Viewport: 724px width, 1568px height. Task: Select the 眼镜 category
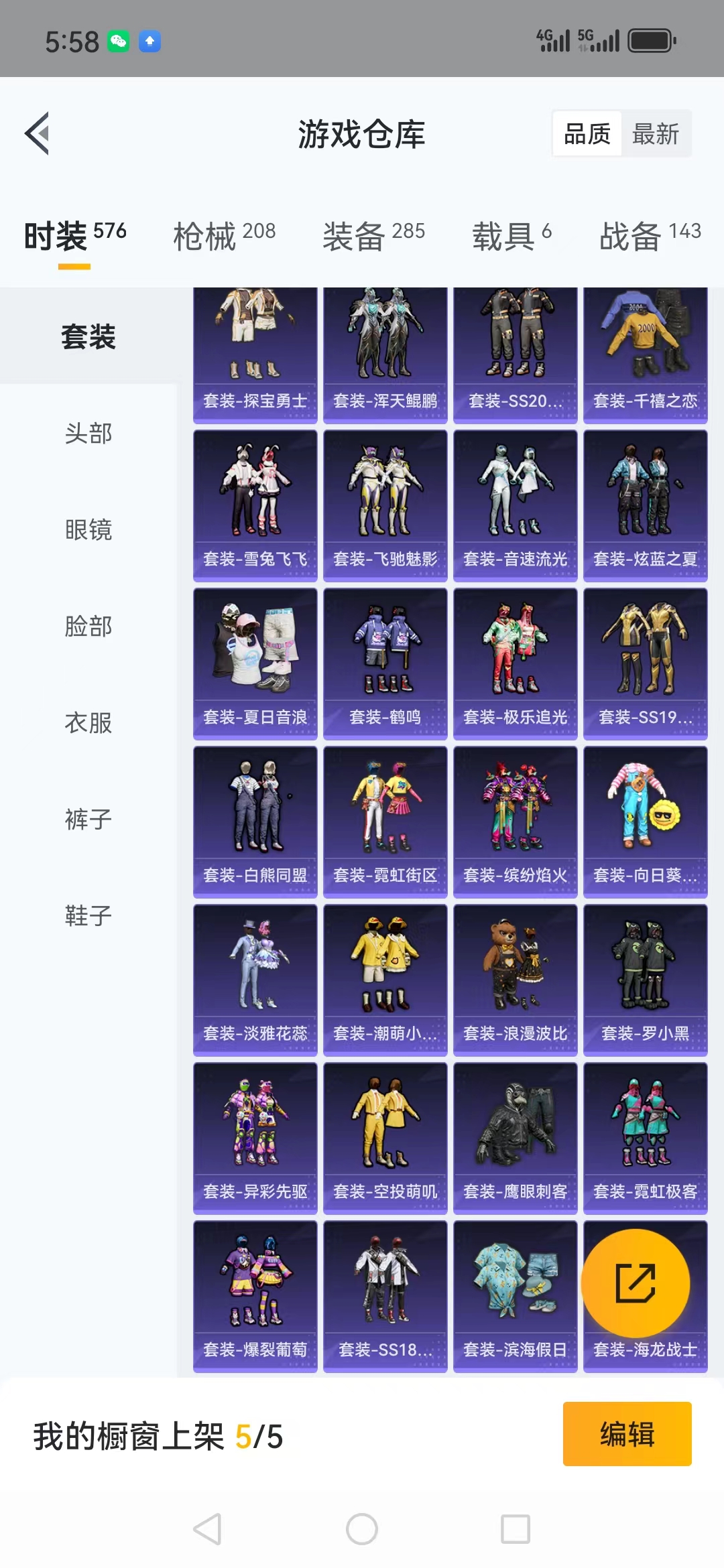coord(88,530)
